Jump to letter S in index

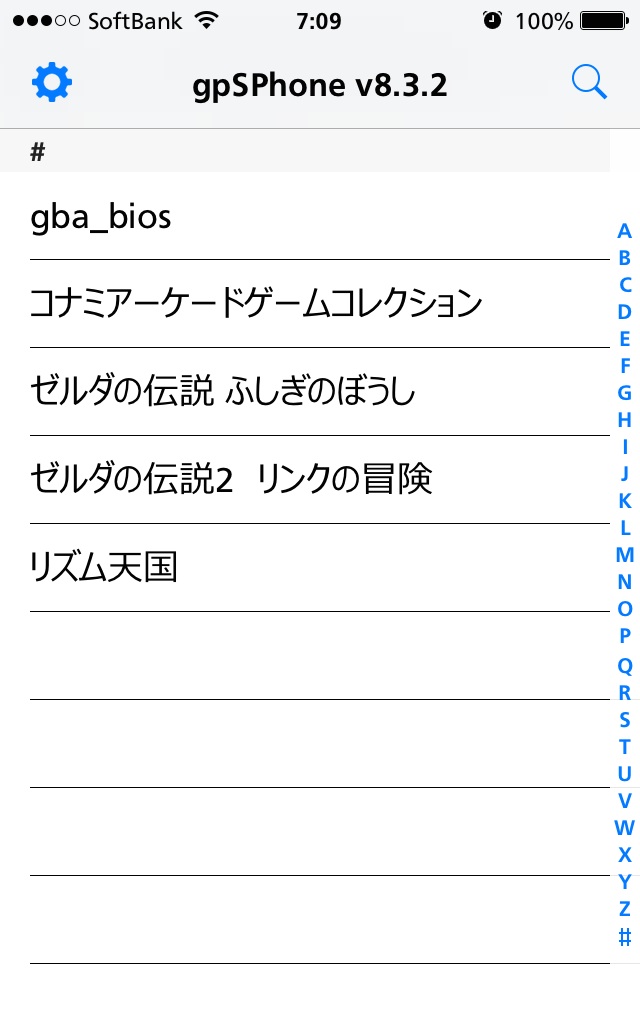(x=624, y=719)
